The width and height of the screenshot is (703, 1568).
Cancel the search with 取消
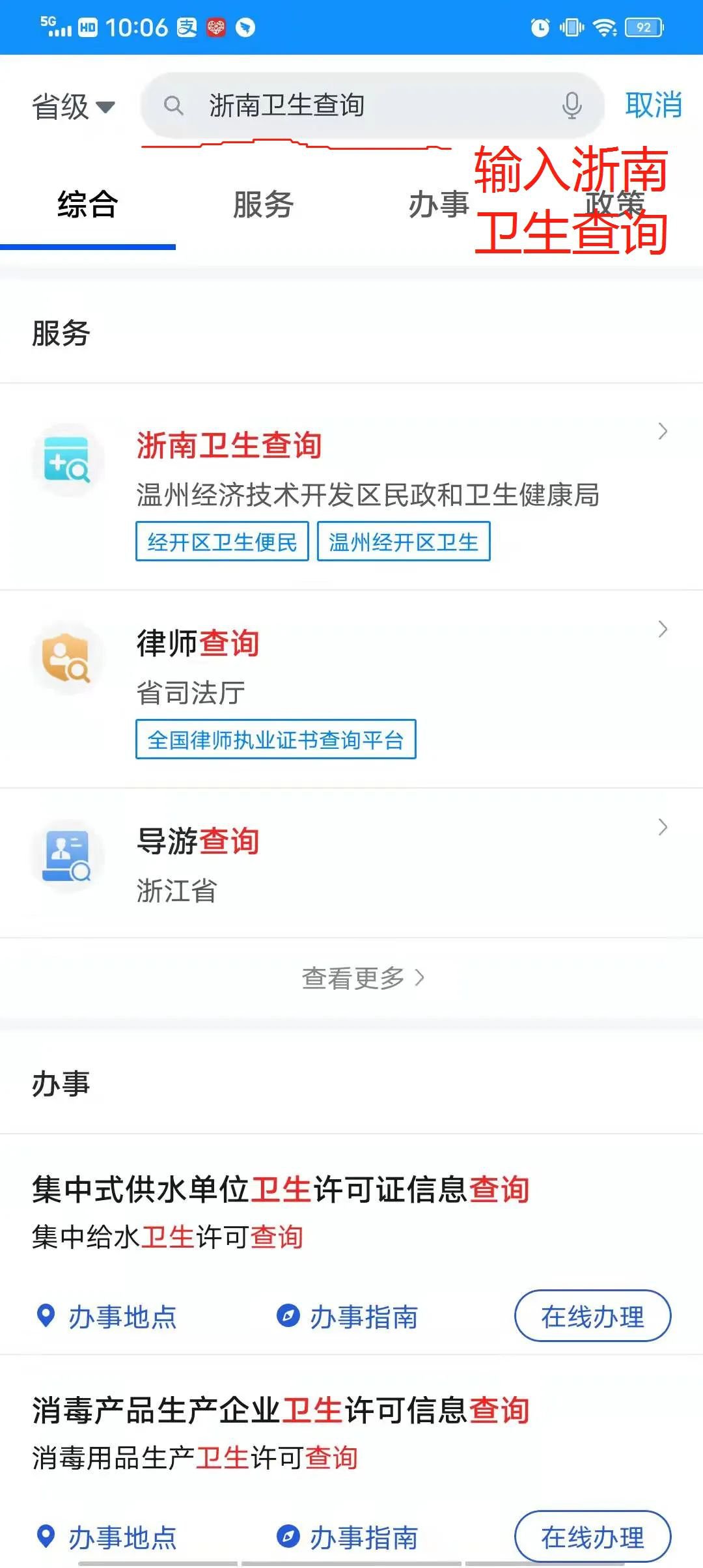click(x=653, y=105)
